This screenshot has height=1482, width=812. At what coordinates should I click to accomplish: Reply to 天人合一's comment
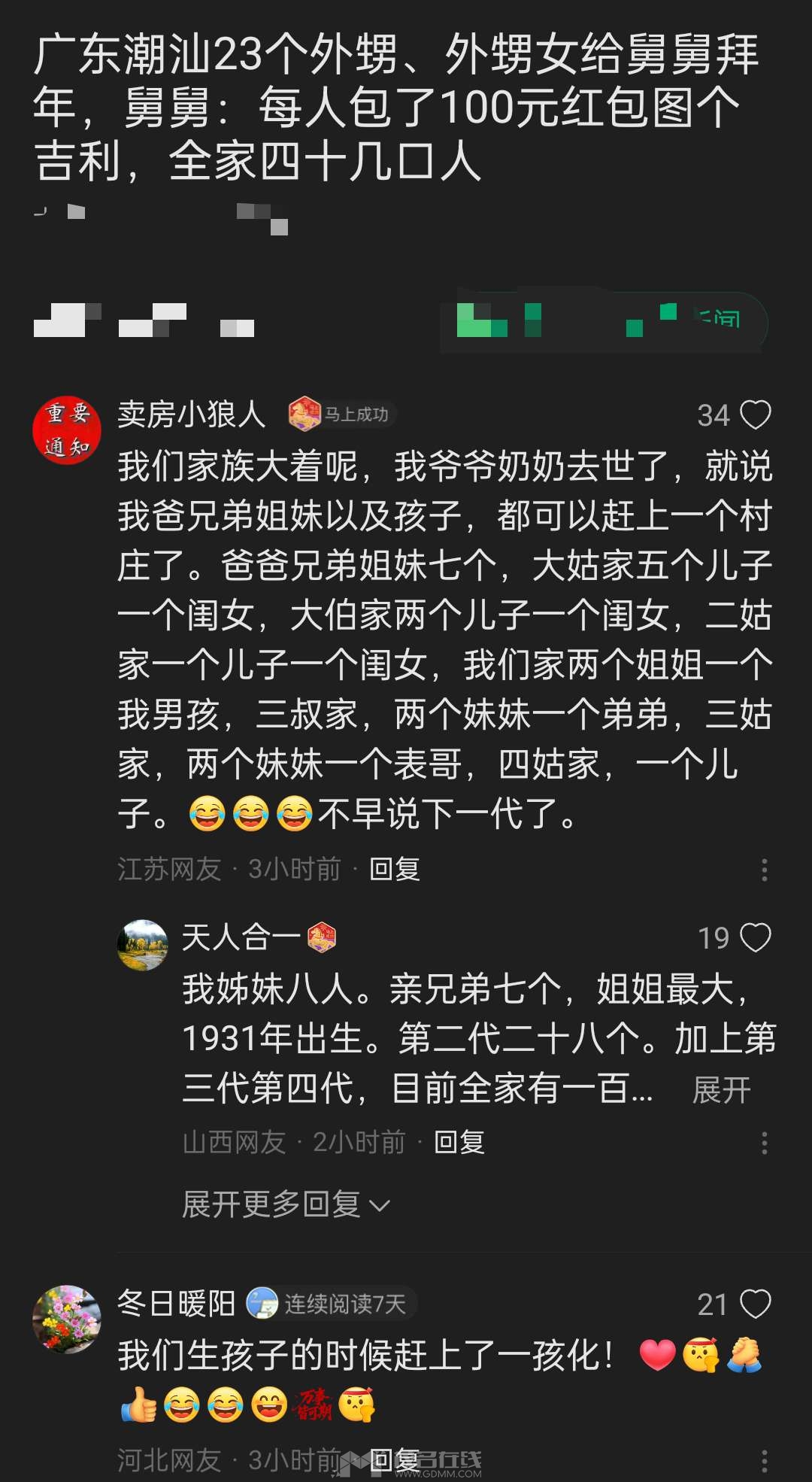(459, 1143)
